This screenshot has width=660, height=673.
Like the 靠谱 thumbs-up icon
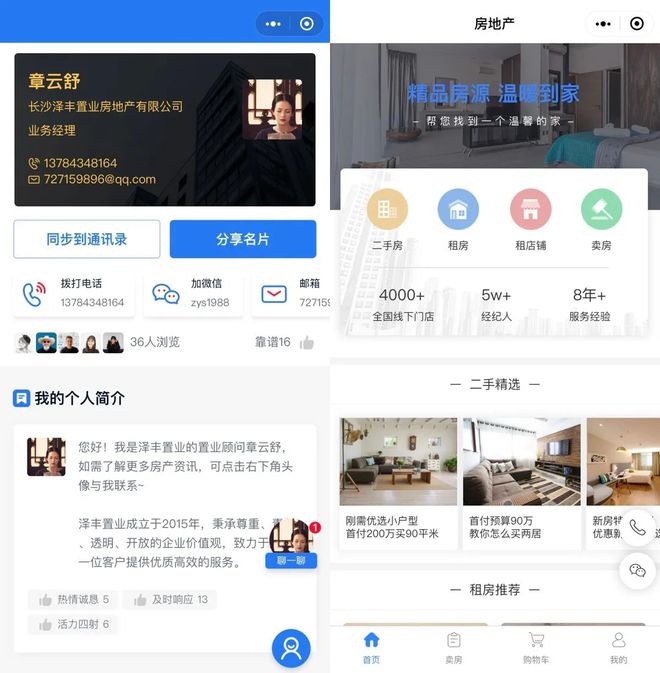coord(306,343)
